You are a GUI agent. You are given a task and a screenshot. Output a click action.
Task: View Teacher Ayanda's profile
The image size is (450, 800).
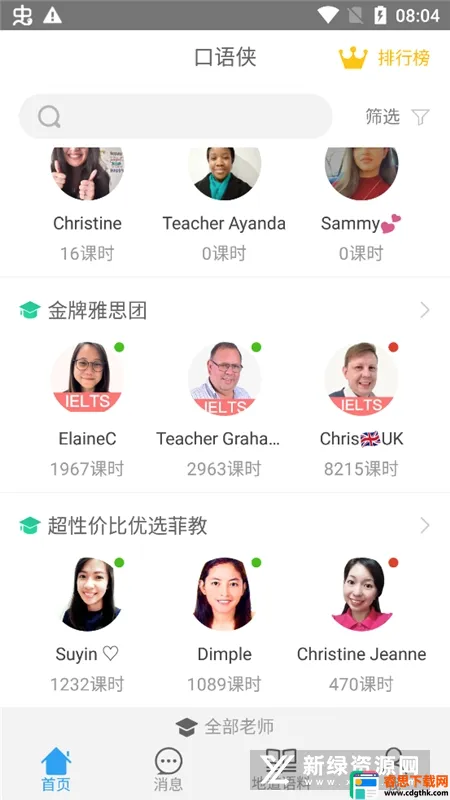coord(224,205)
